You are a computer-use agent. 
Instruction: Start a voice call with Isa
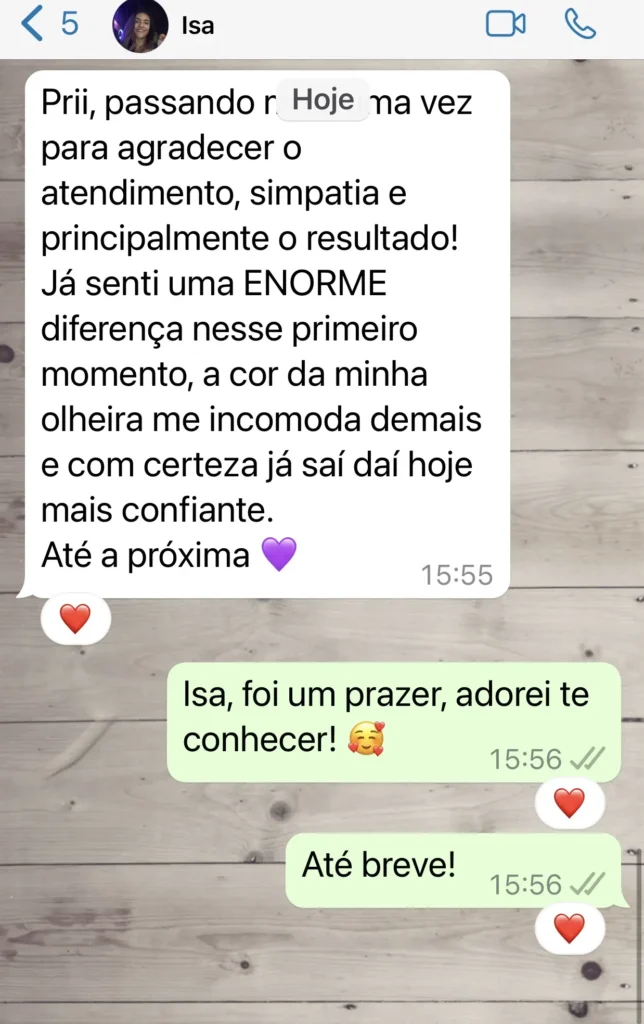coord(580,24)
